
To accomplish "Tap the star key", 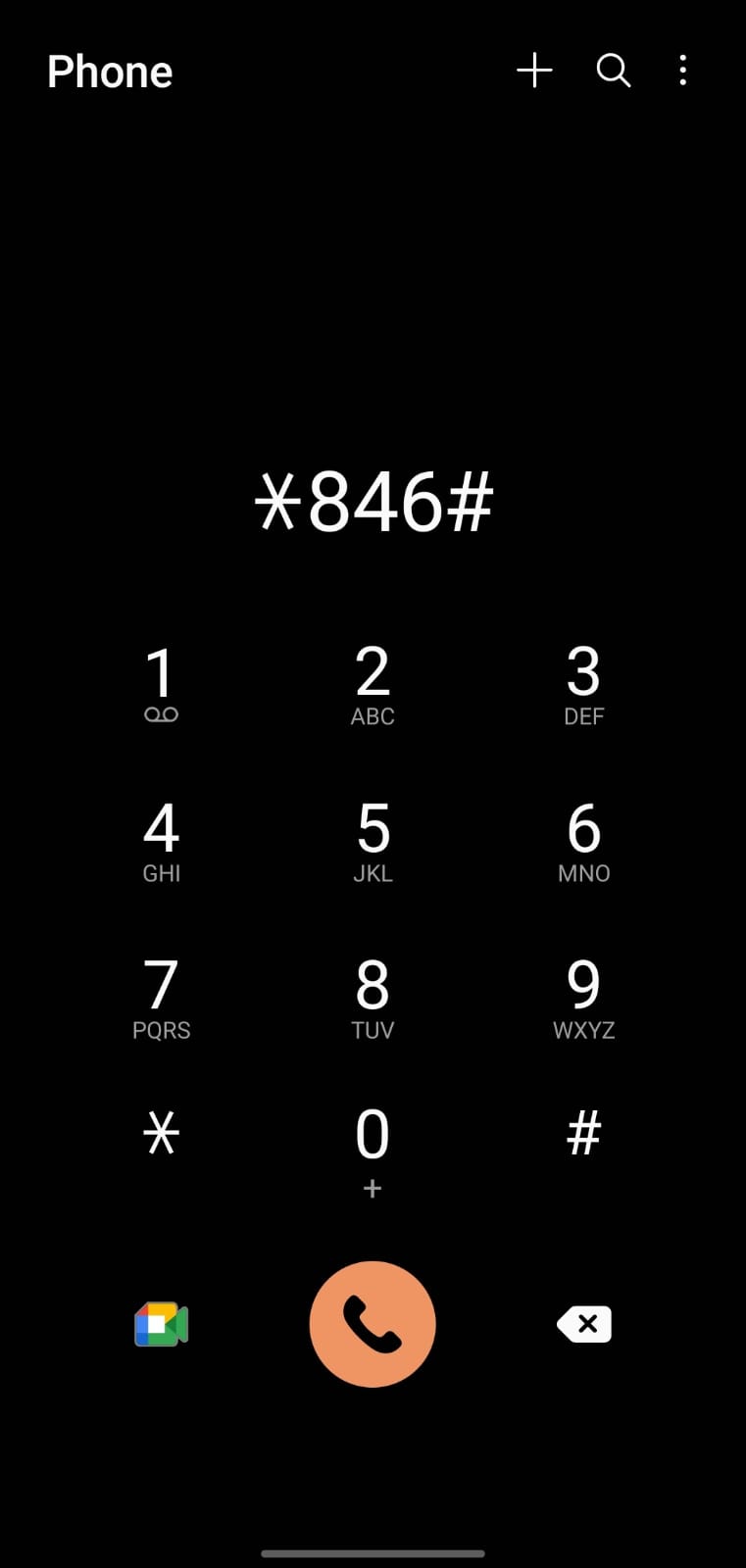I will pos(162,1135).
